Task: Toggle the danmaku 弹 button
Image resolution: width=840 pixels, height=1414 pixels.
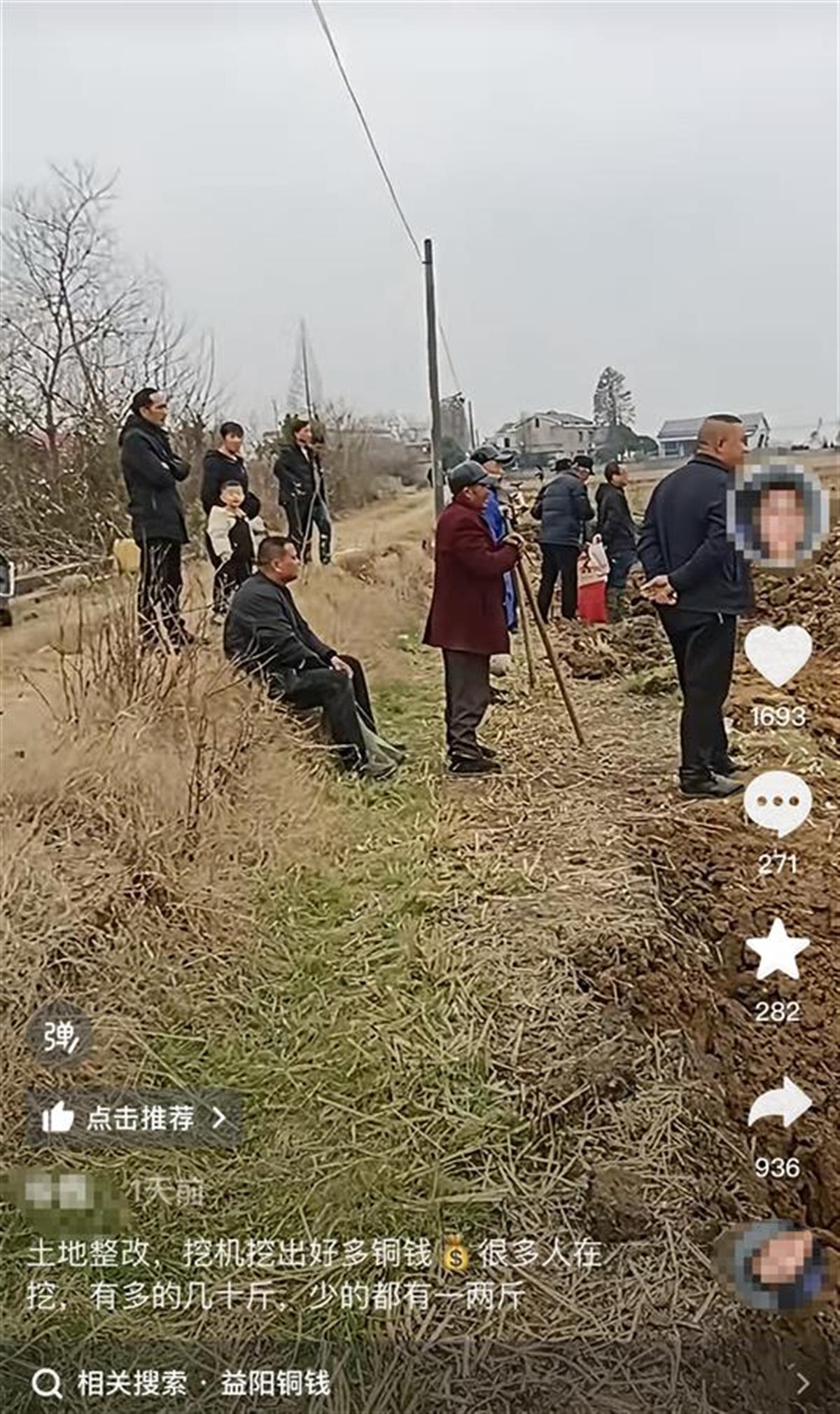Action: click(59, 1037)
